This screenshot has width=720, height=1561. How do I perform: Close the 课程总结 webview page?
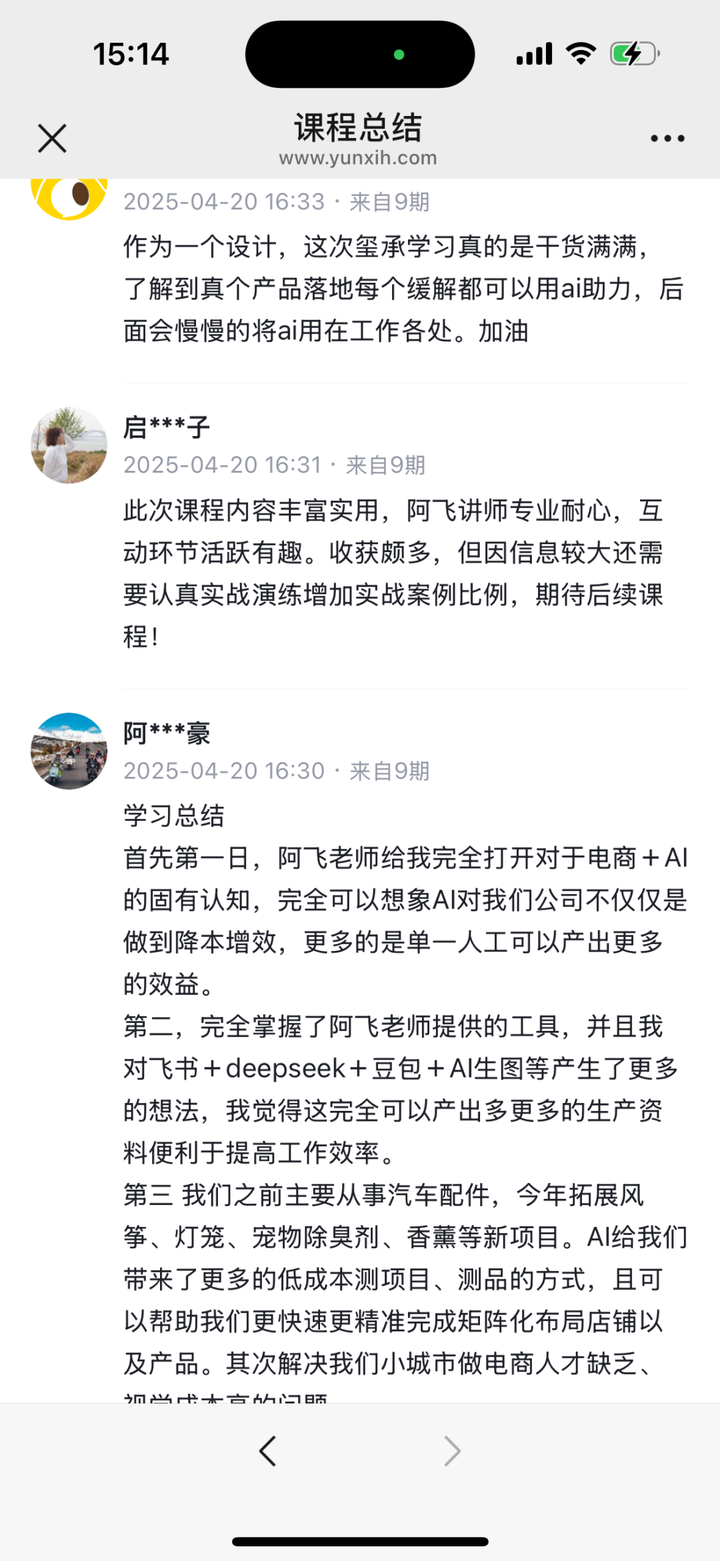[52, 138]
